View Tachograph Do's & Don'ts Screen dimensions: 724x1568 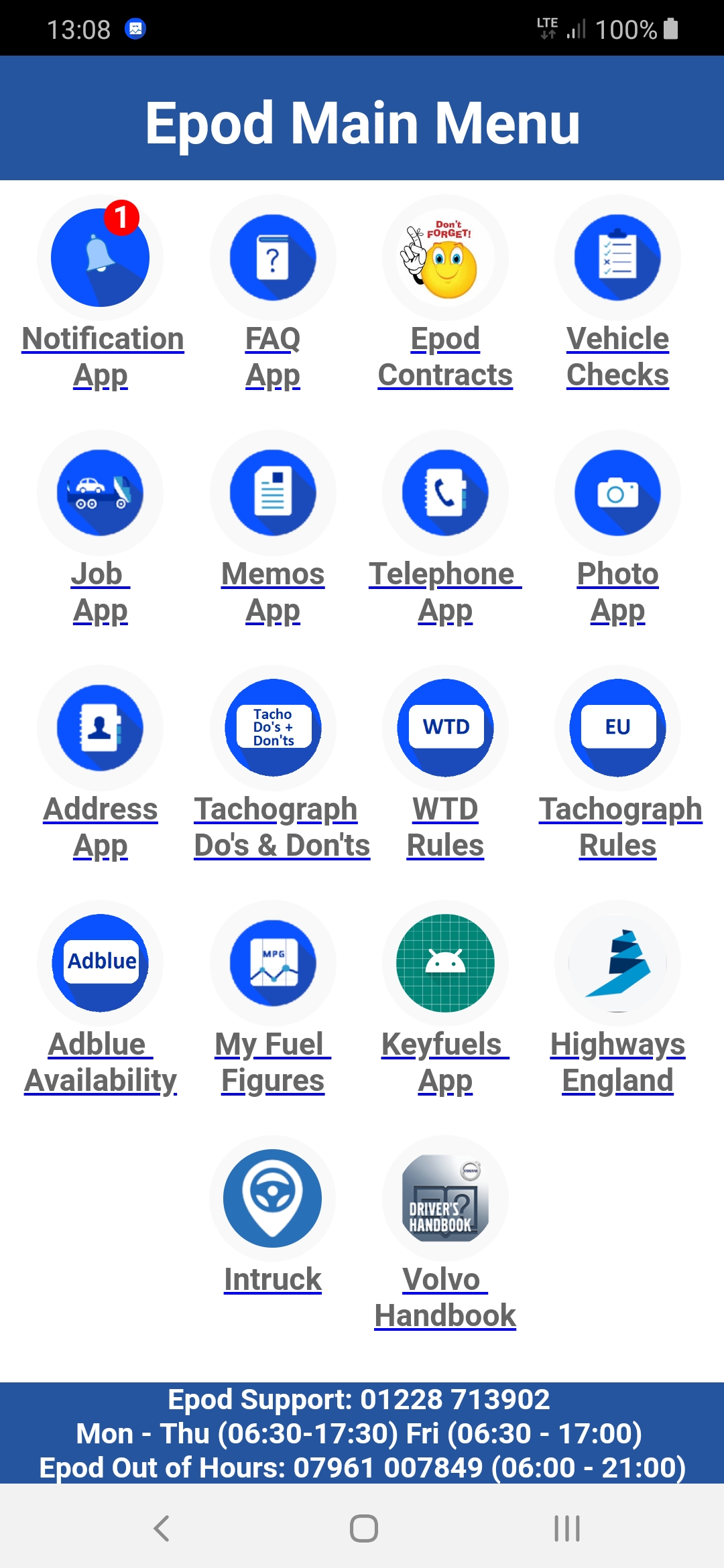[273, 728]
